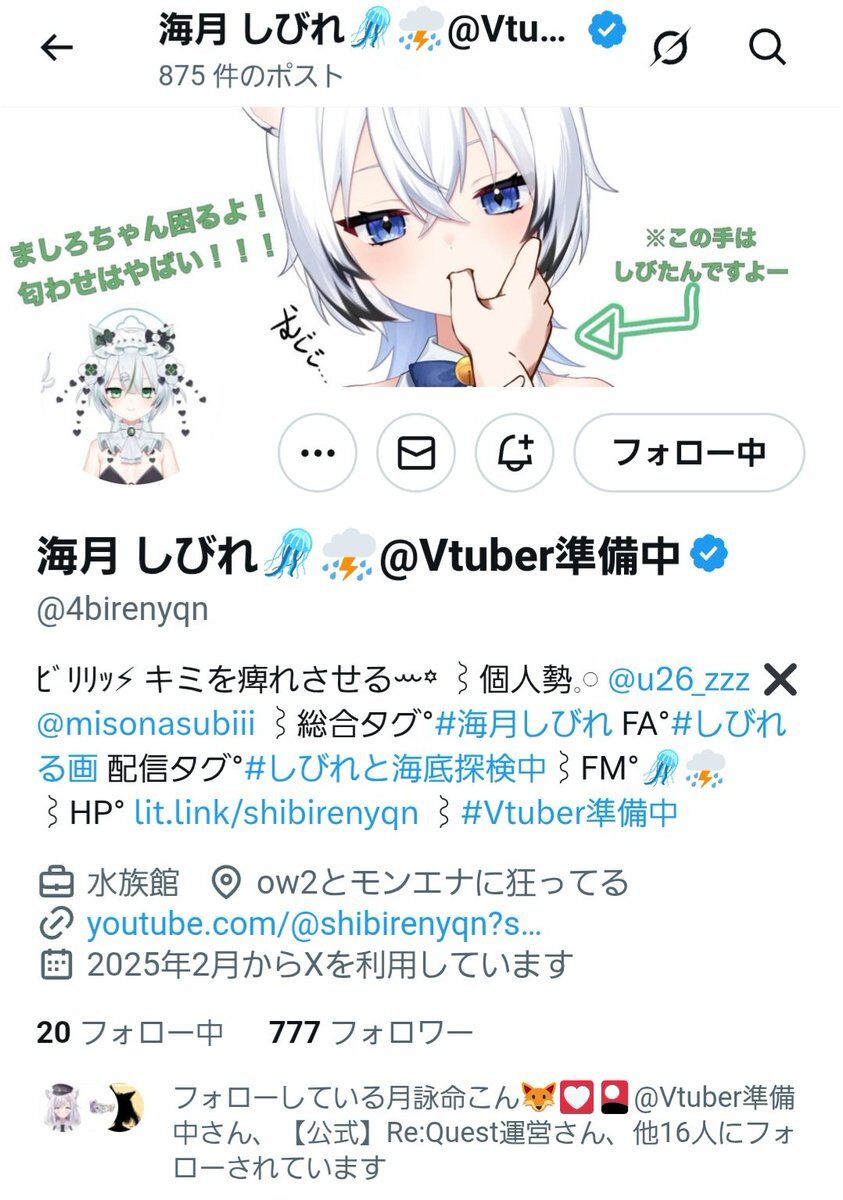Open hashtag #しびれと海底探検中
Viewport: 843px width, 1200px height.
tap(395, 767)
